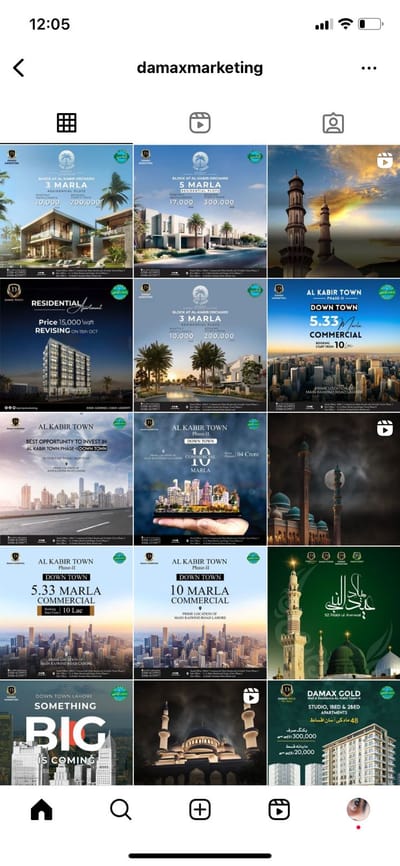Open the green Eid Milad un Nabi post
The height and width of the screenshot is (866, 400).
[334, 612]
